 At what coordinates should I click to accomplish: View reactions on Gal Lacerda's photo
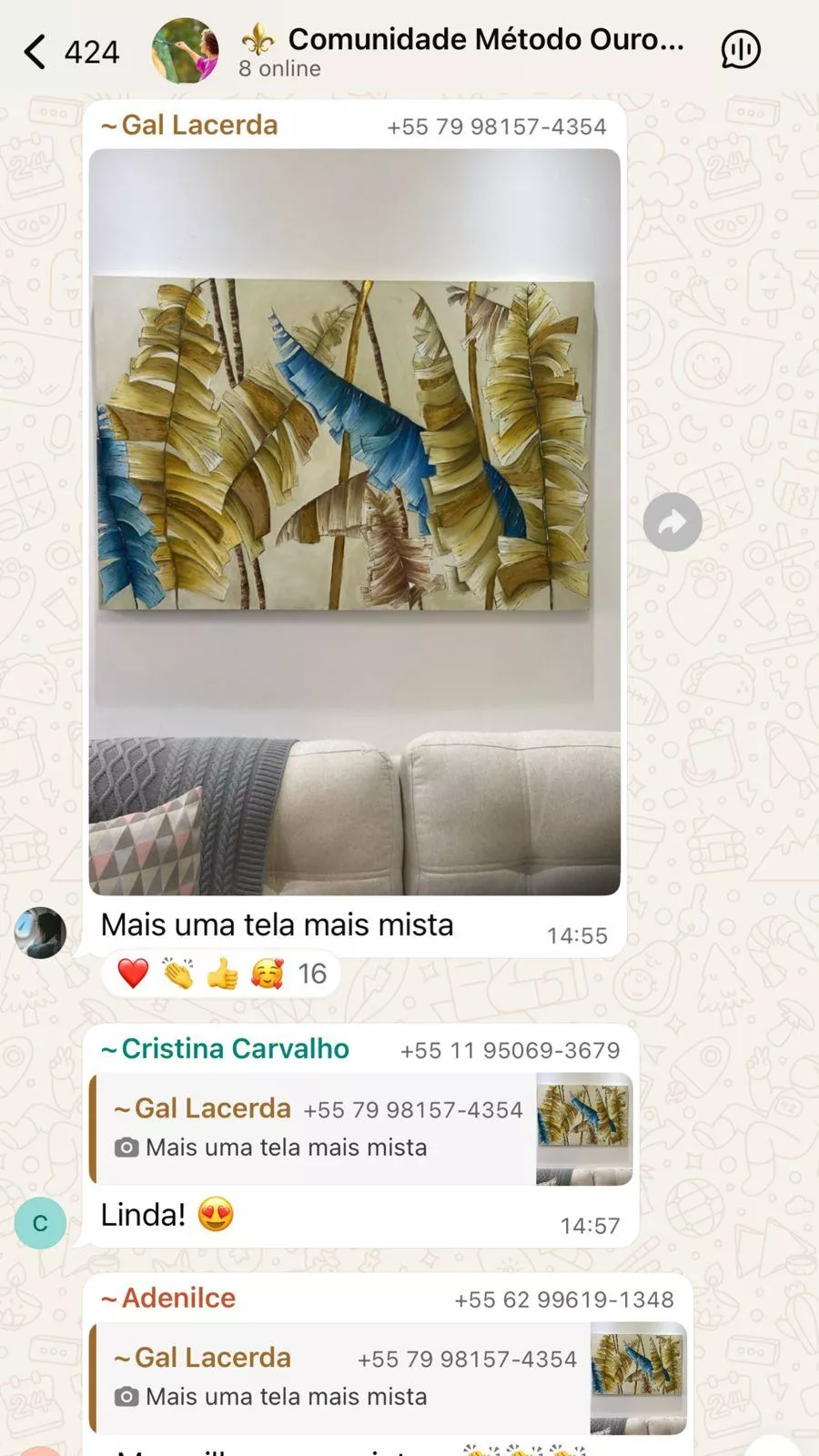point(221,975)
